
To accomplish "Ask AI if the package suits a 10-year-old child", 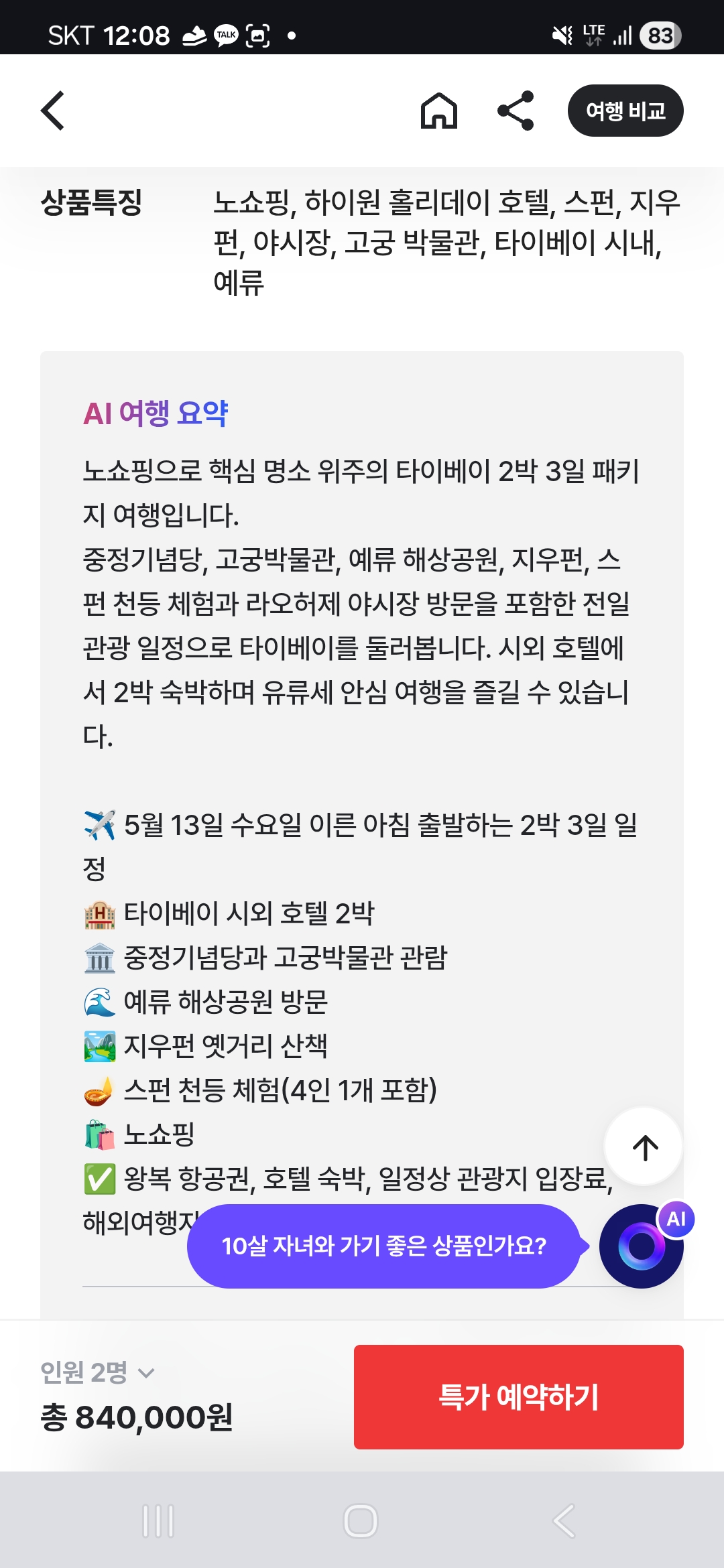I will tap(383, 1246).
